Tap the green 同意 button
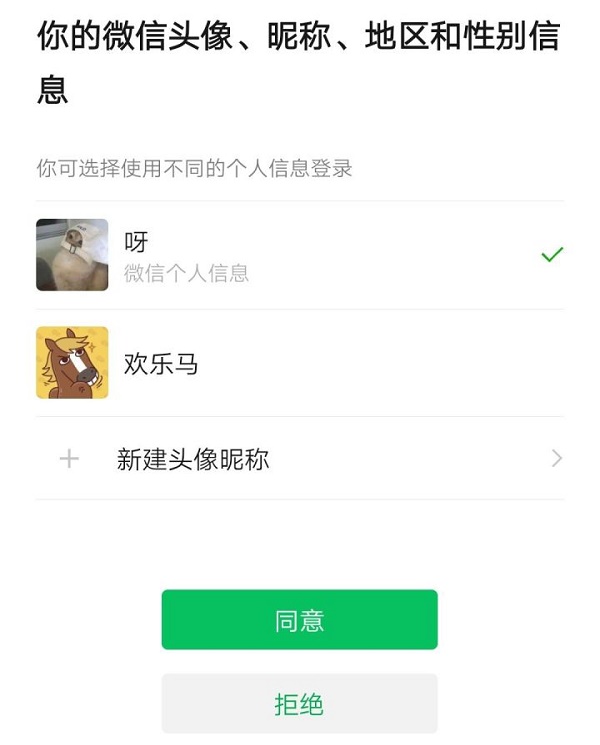 point(299,620)
